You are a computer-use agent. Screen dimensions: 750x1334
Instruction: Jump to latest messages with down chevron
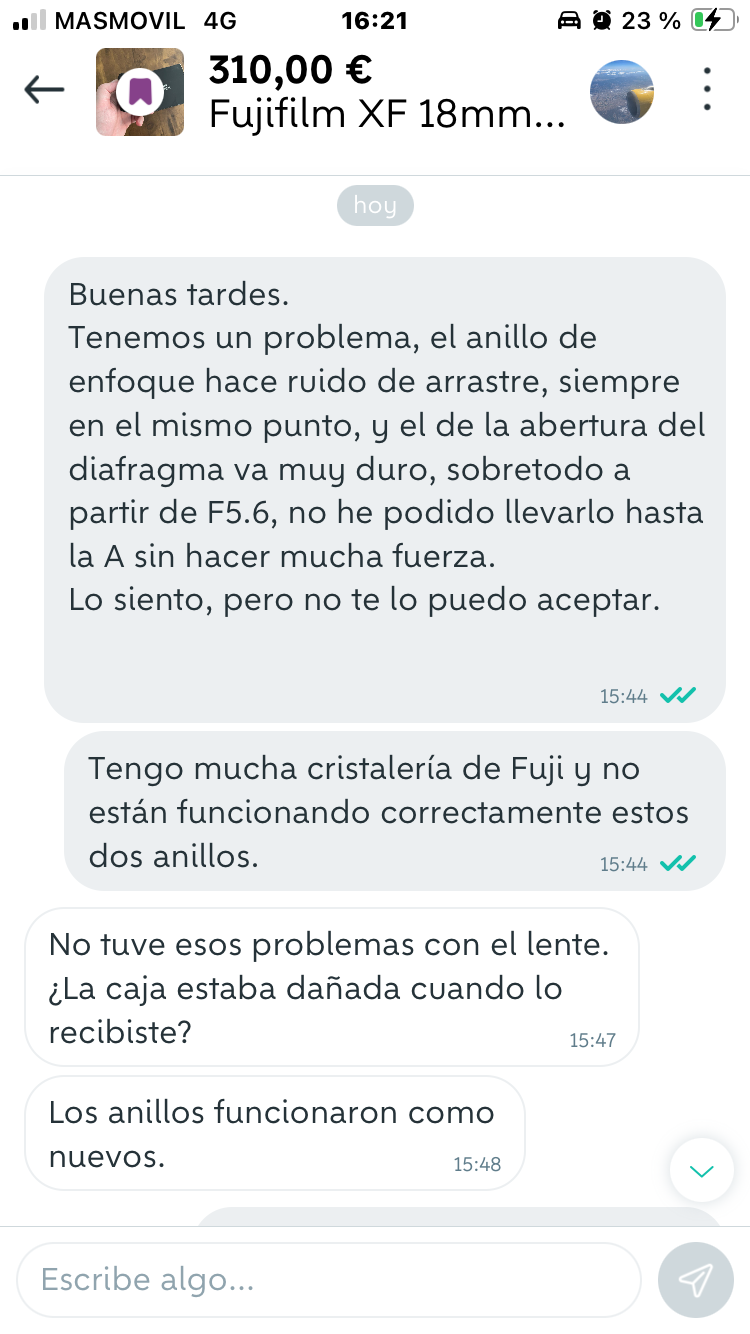[702, 1170]
